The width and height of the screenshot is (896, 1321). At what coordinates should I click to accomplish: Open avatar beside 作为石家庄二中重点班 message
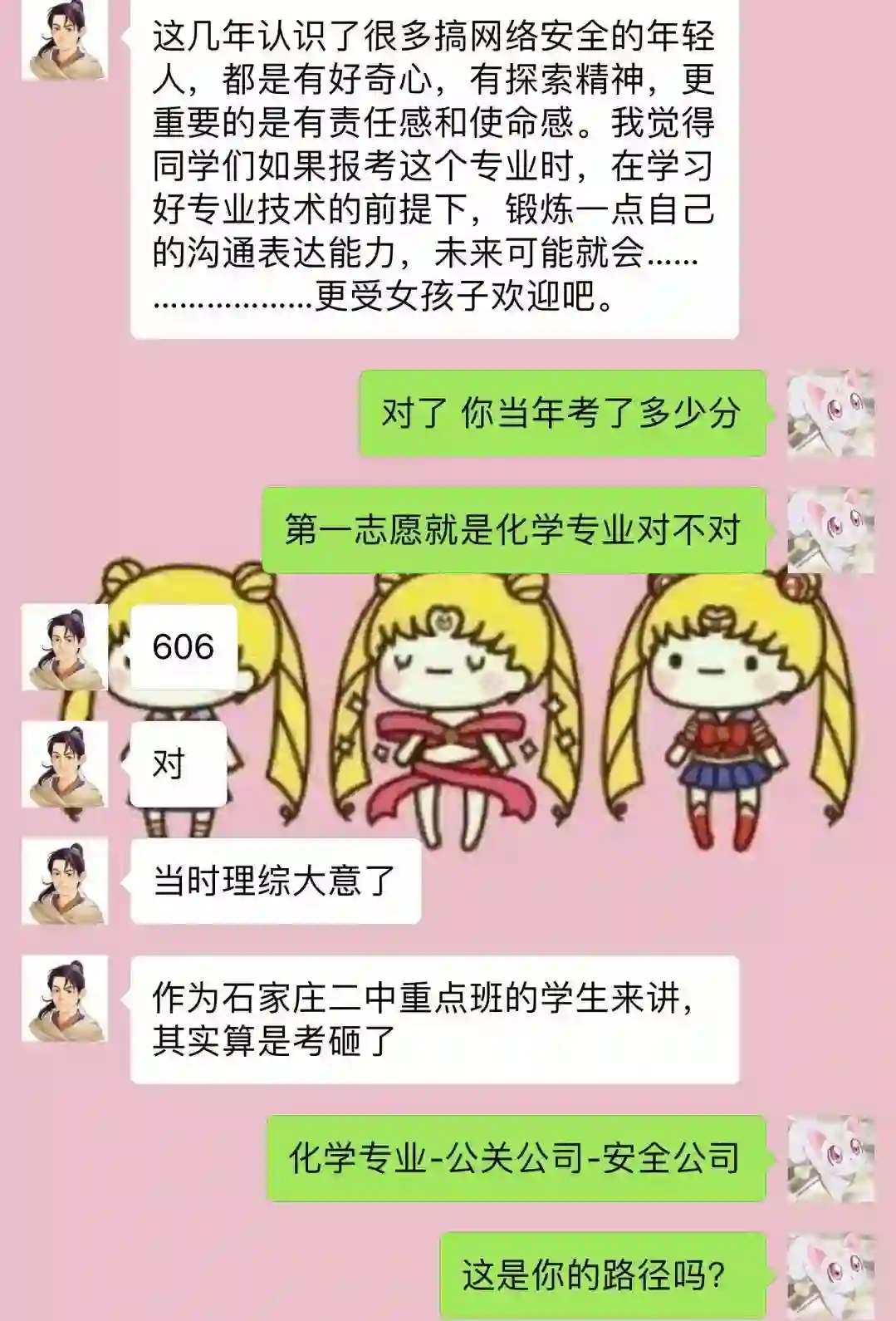[x=64, y=999]
